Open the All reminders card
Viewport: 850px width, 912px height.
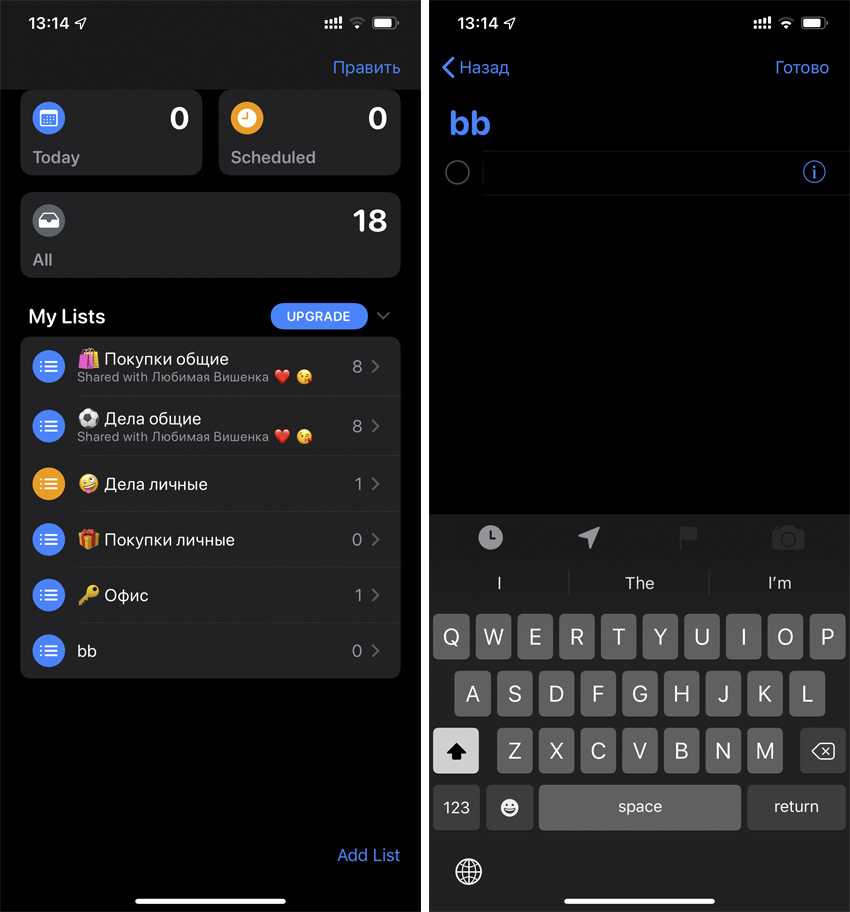pyautogui.click(x=210, y=235)
